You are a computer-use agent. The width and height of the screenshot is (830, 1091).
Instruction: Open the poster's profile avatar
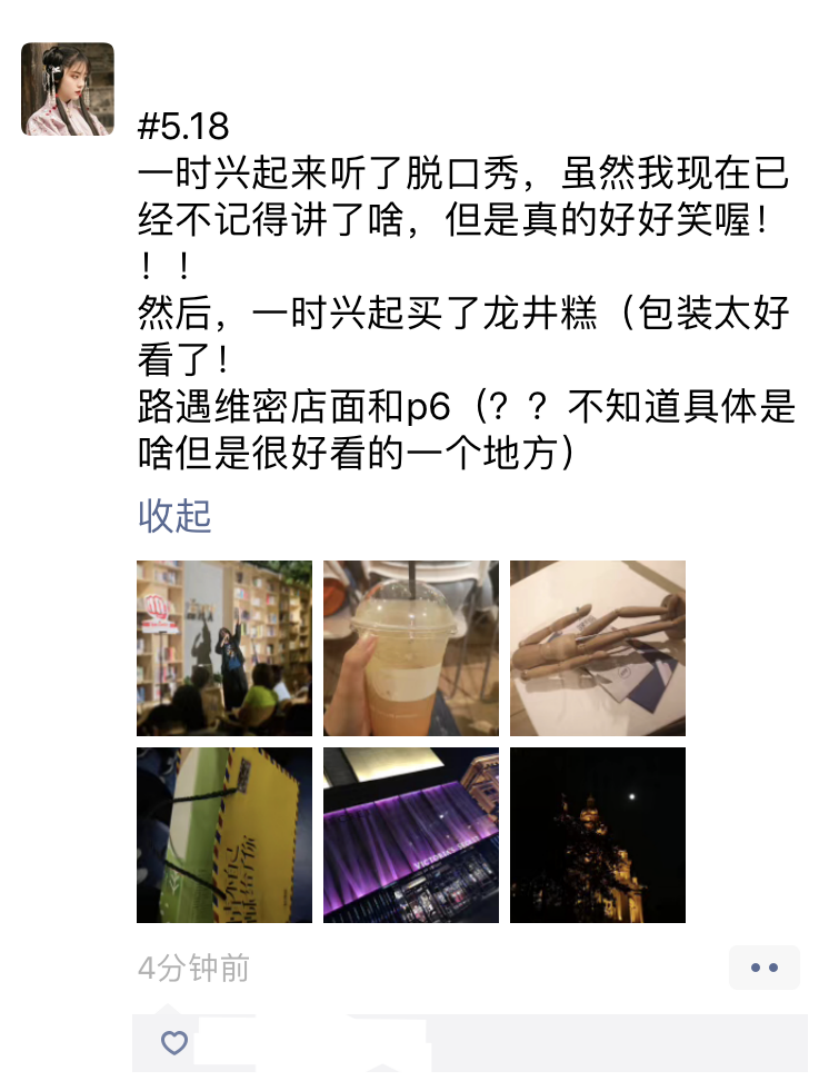click(x=67, y=89)
